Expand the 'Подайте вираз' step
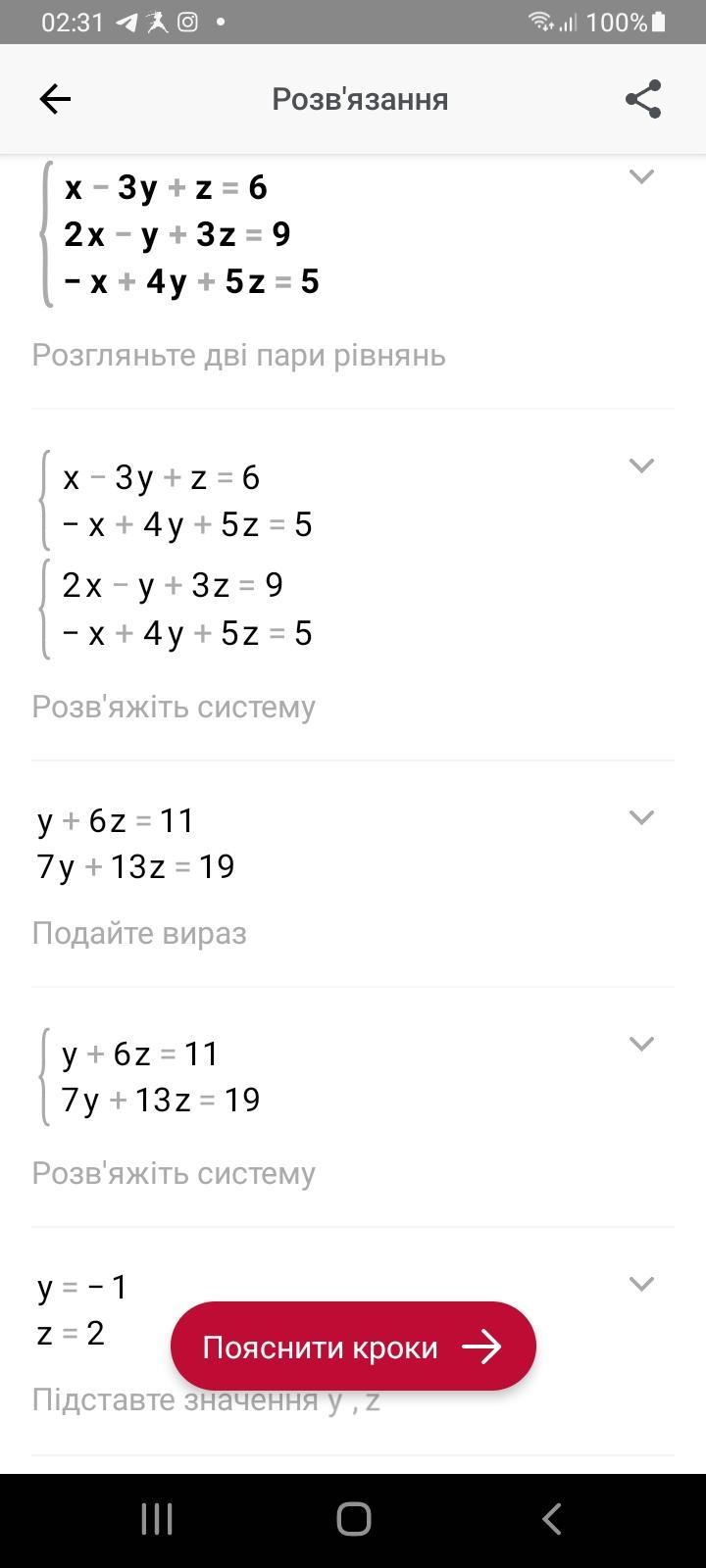This screenshot has width=706, height=1568. click(x=641, y=817)
